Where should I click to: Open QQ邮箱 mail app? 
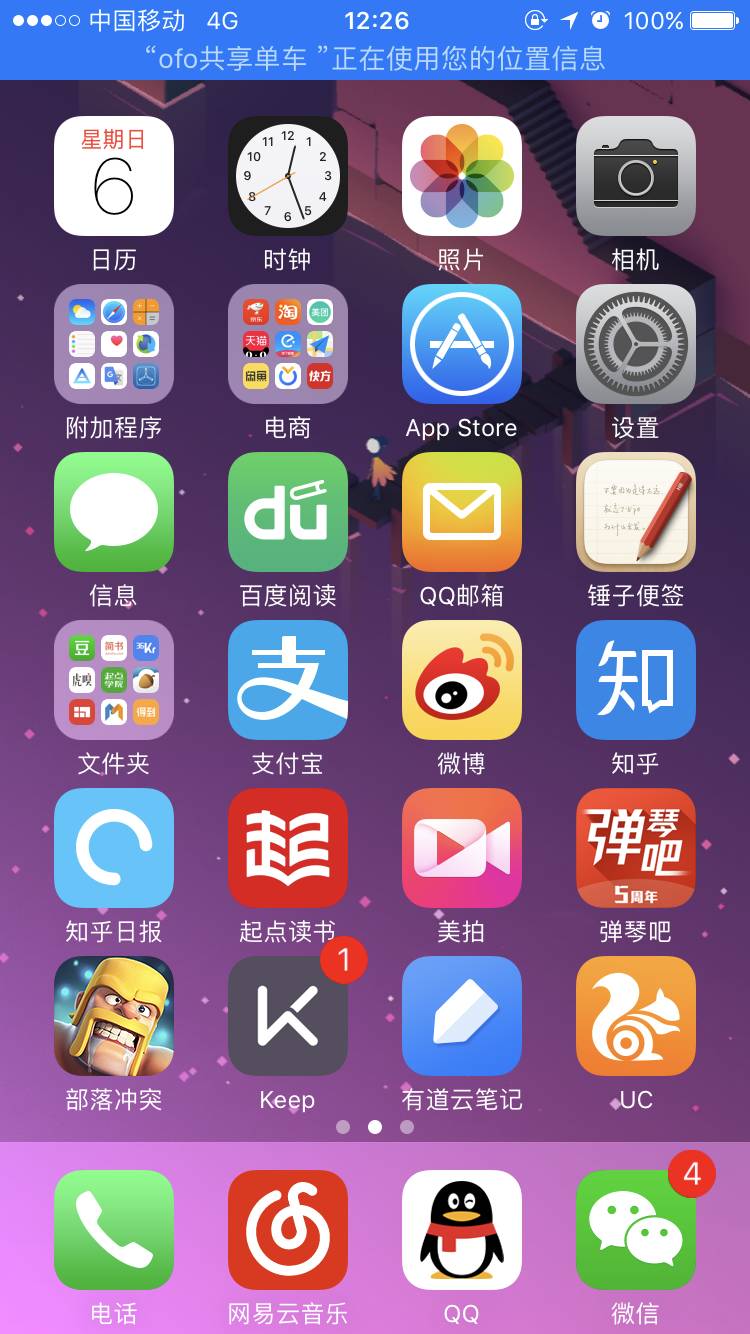point(461,512)
